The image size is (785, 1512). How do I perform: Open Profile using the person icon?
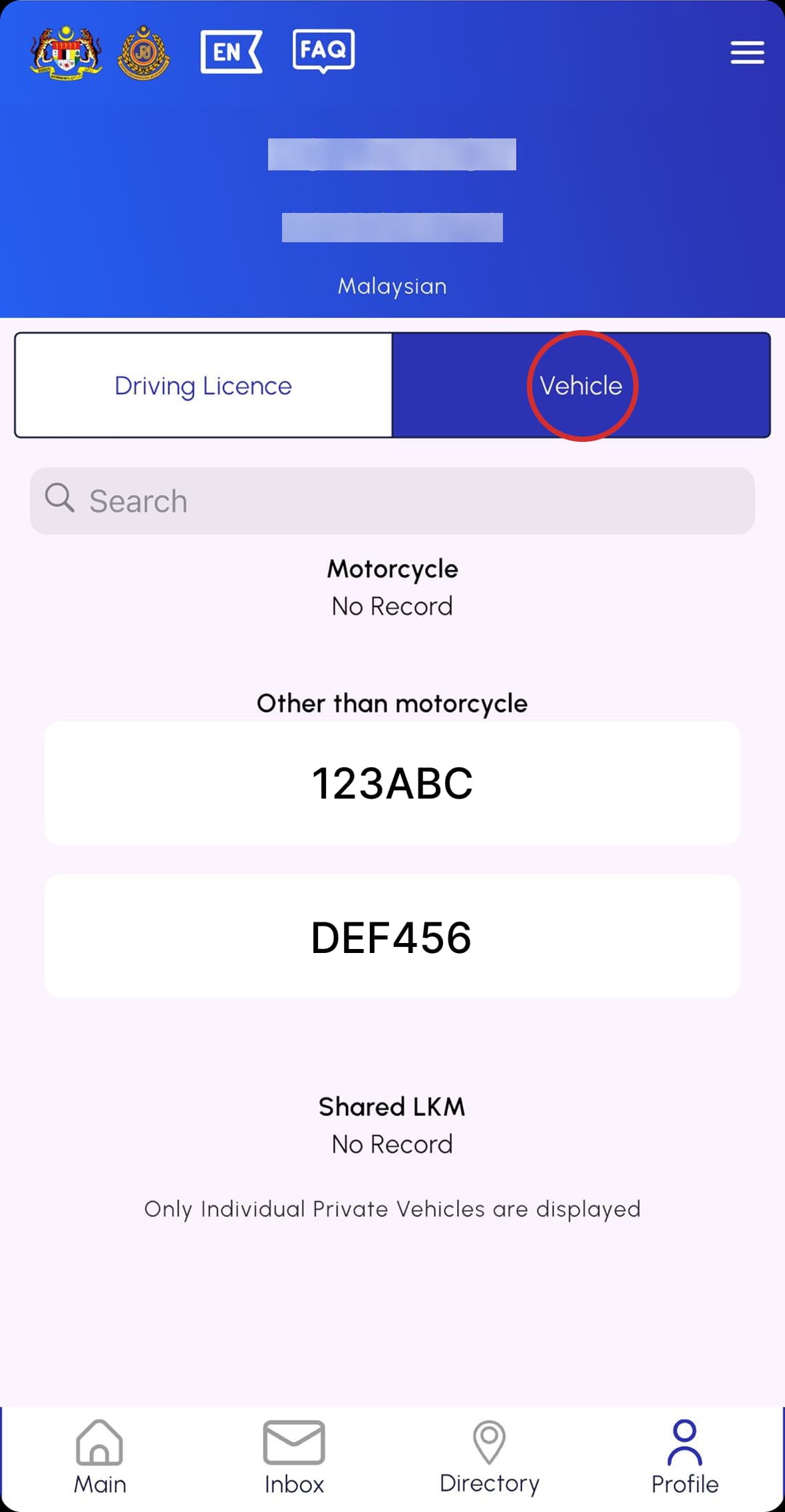[x=685, y=1454]
